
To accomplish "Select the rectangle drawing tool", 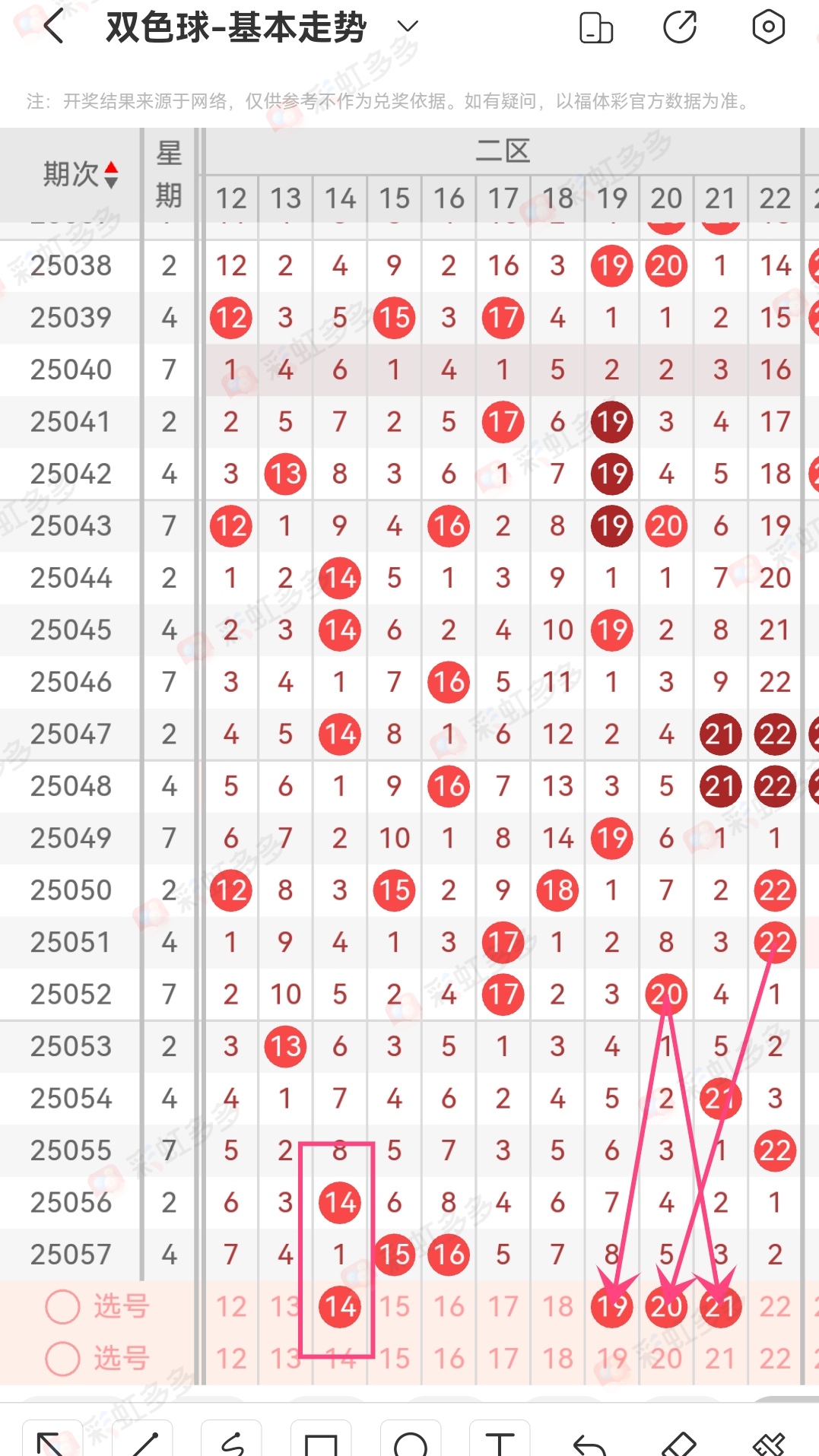I will pos(321,1441).
